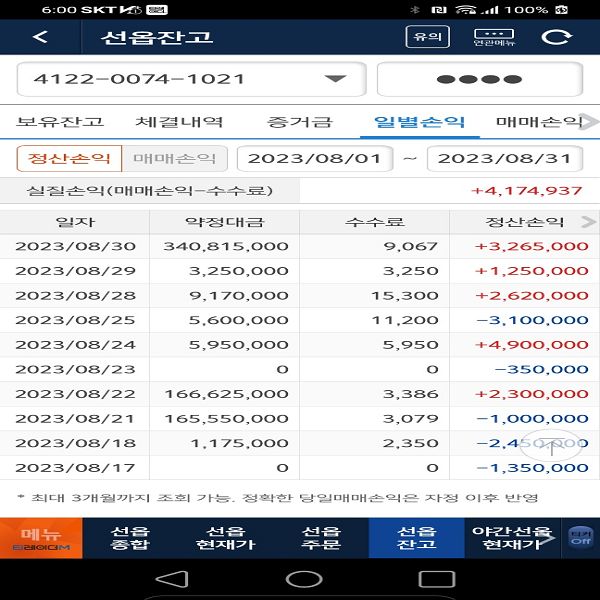Jump to top with the arrow button

(553, 446)
